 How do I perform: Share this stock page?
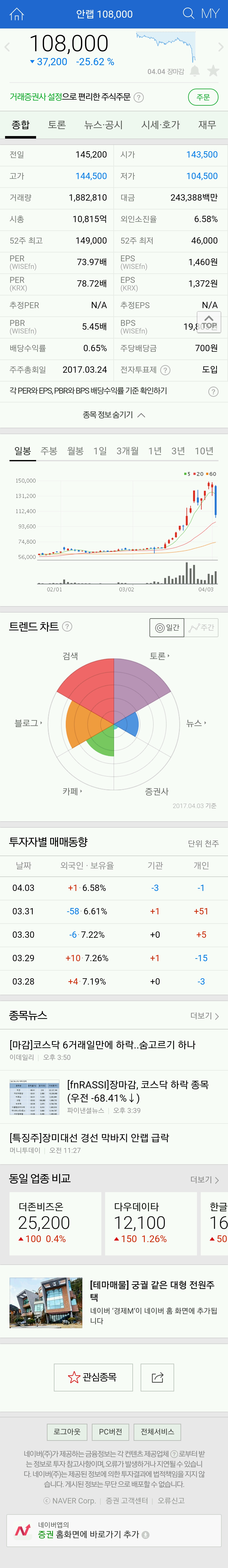(x=157, y=1378)
